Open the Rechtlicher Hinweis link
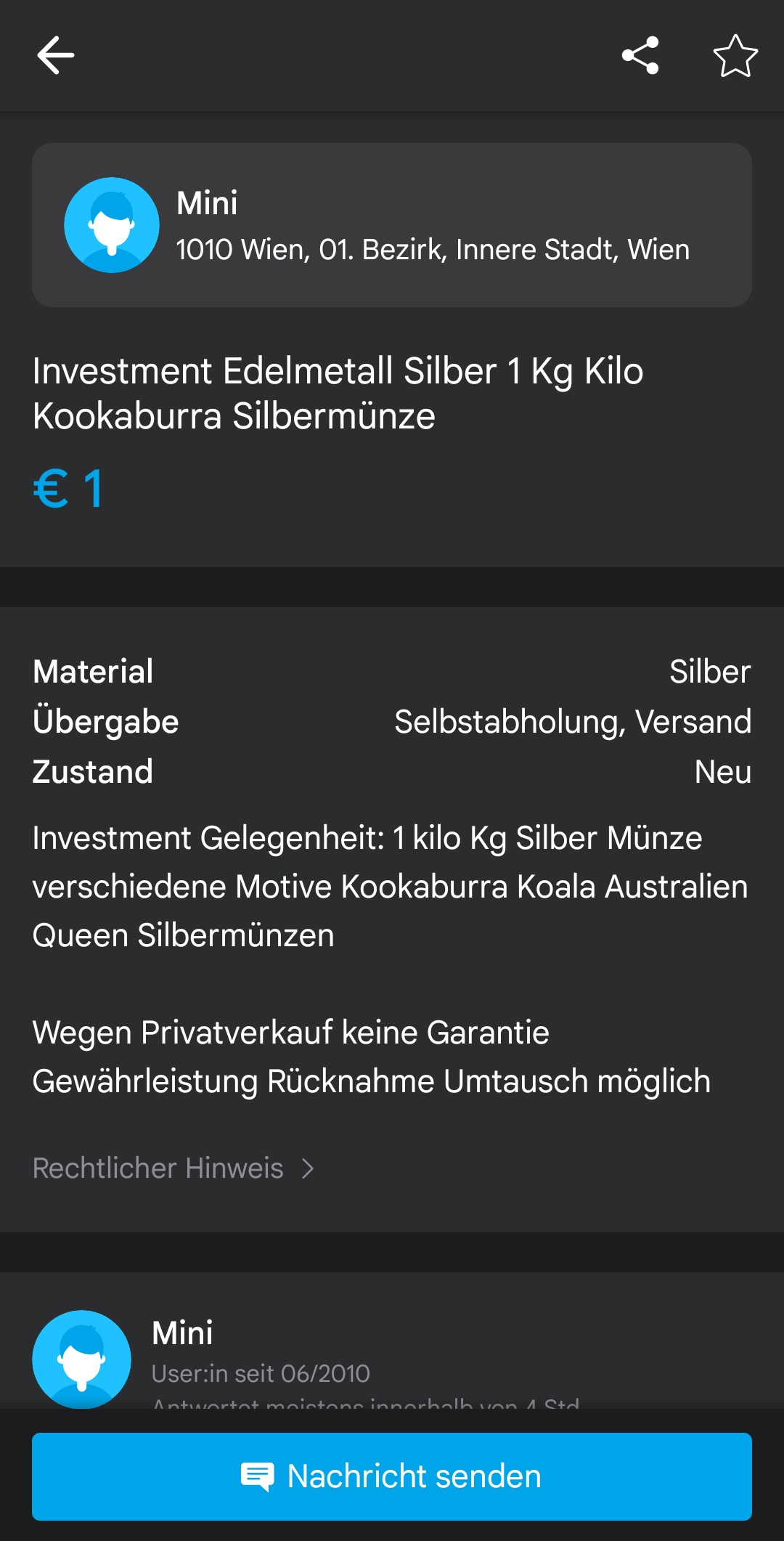Viewport: 784px width, 1541px height. [174, 1168]
